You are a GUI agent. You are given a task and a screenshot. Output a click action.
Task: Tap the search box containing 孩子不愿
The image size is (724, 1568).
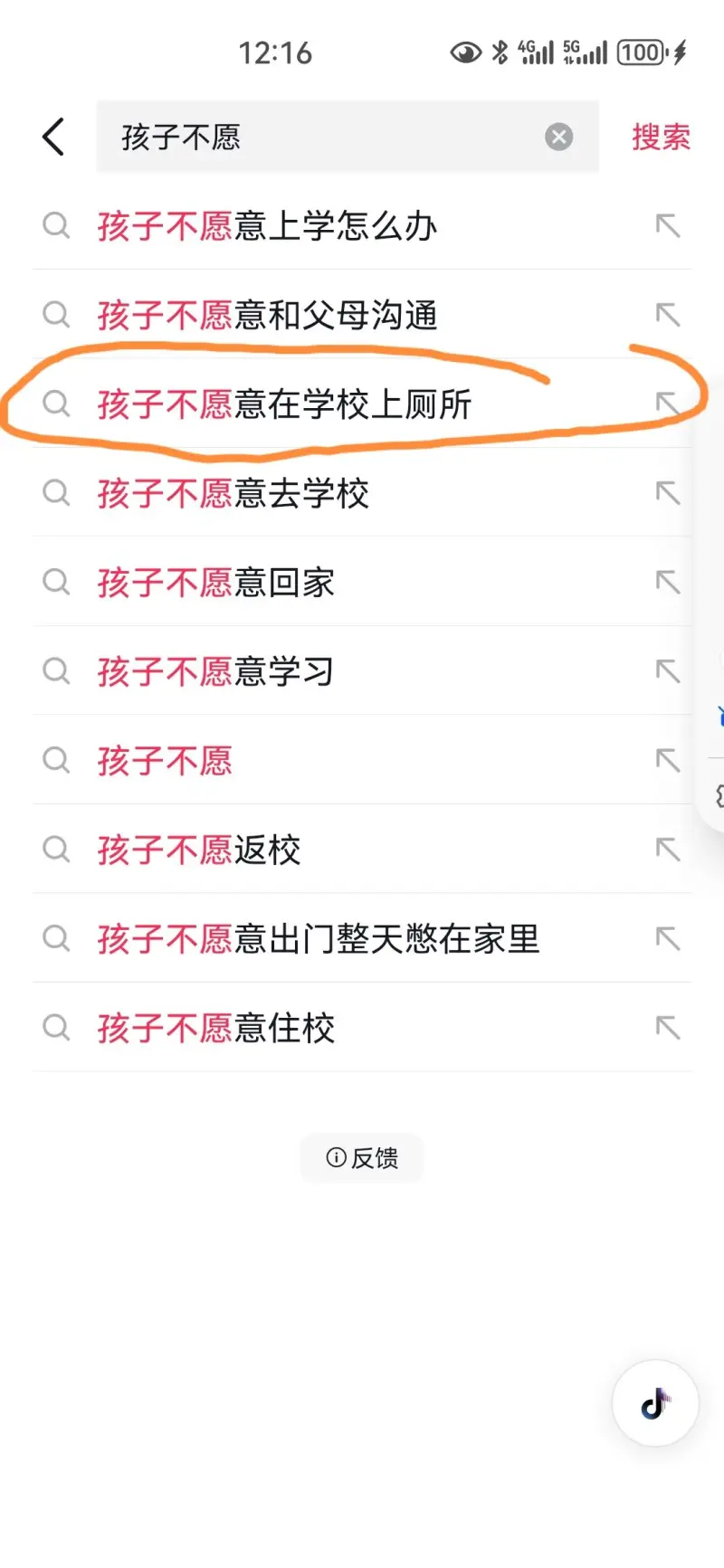tap(317, 138)
